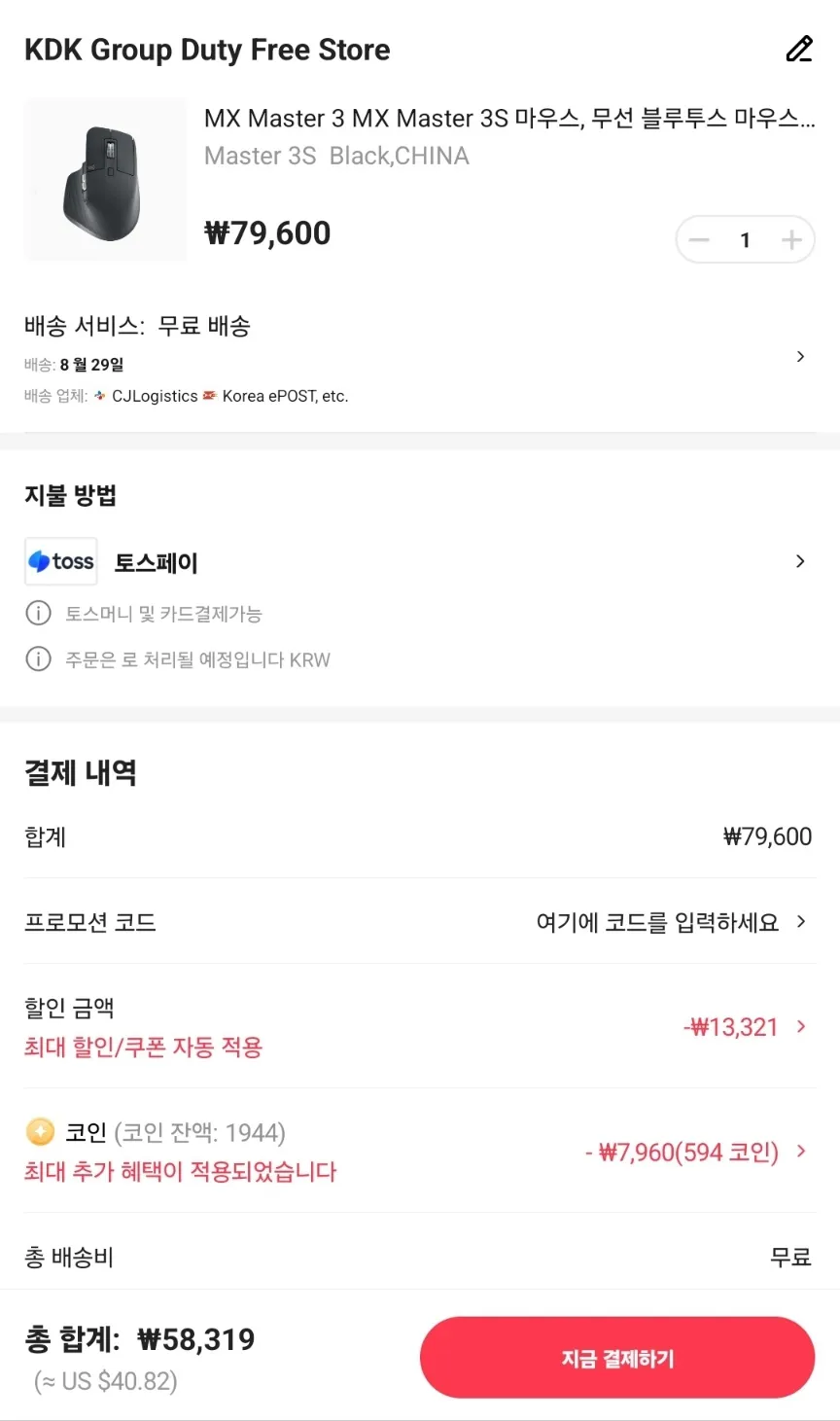
Task: Expand the 배송 shipping details chevron
Action: (800, 356)
